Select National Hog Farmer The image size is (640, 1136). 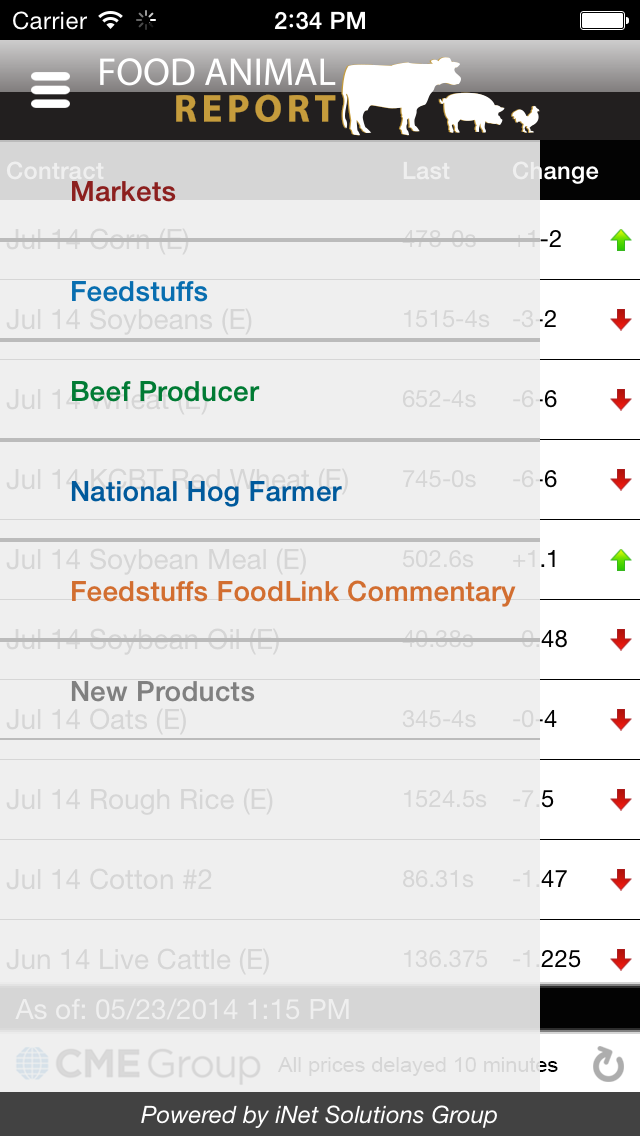(x=270, y=491)
